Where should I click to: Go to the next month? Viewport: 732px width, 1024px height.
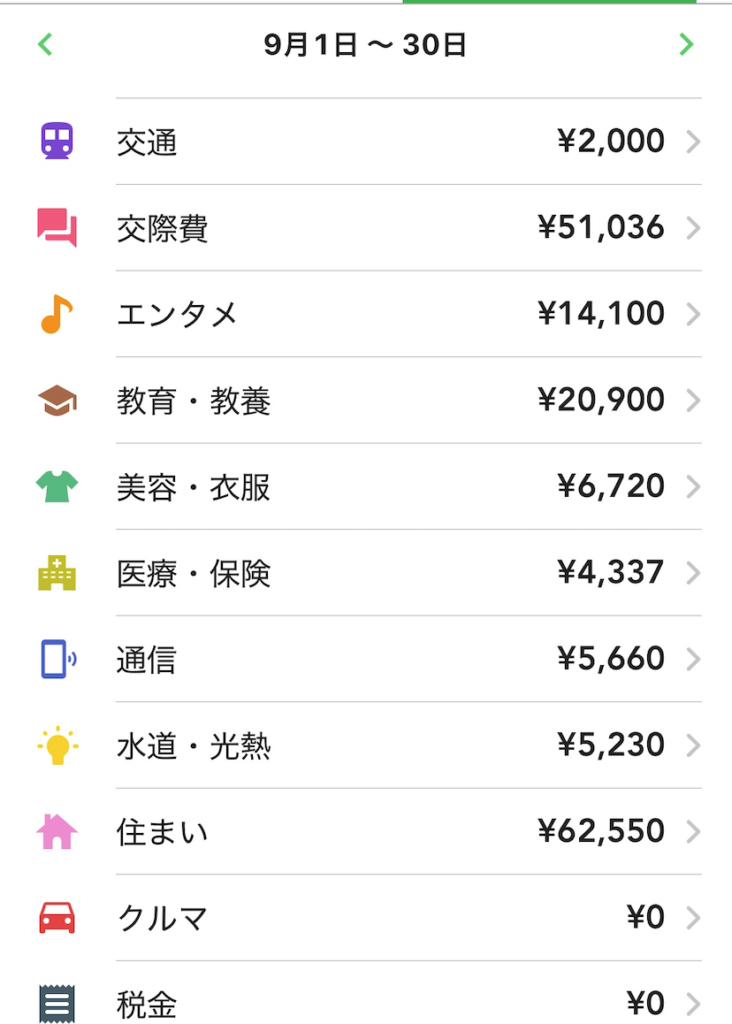coord(686,45)
